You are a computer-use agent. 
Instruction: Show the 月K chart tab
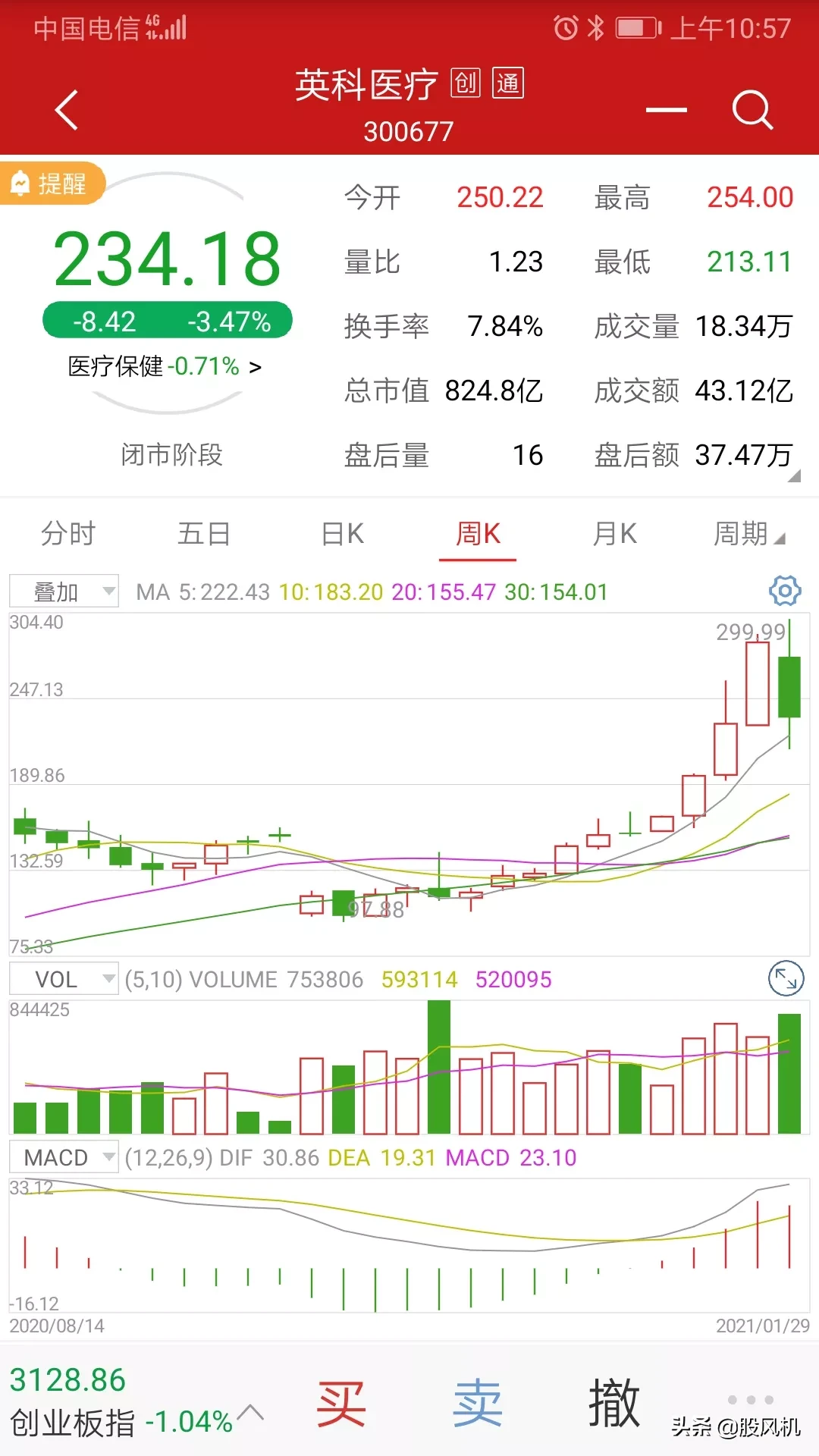(x=614, y=534)
